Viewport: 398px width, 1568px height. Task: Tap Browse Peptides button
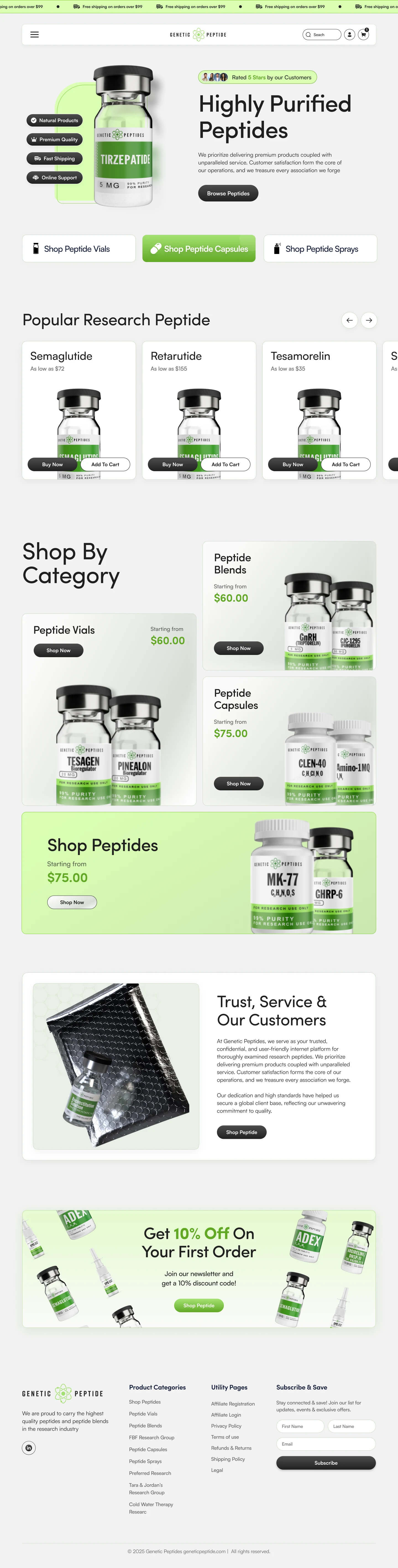(228, 193)
